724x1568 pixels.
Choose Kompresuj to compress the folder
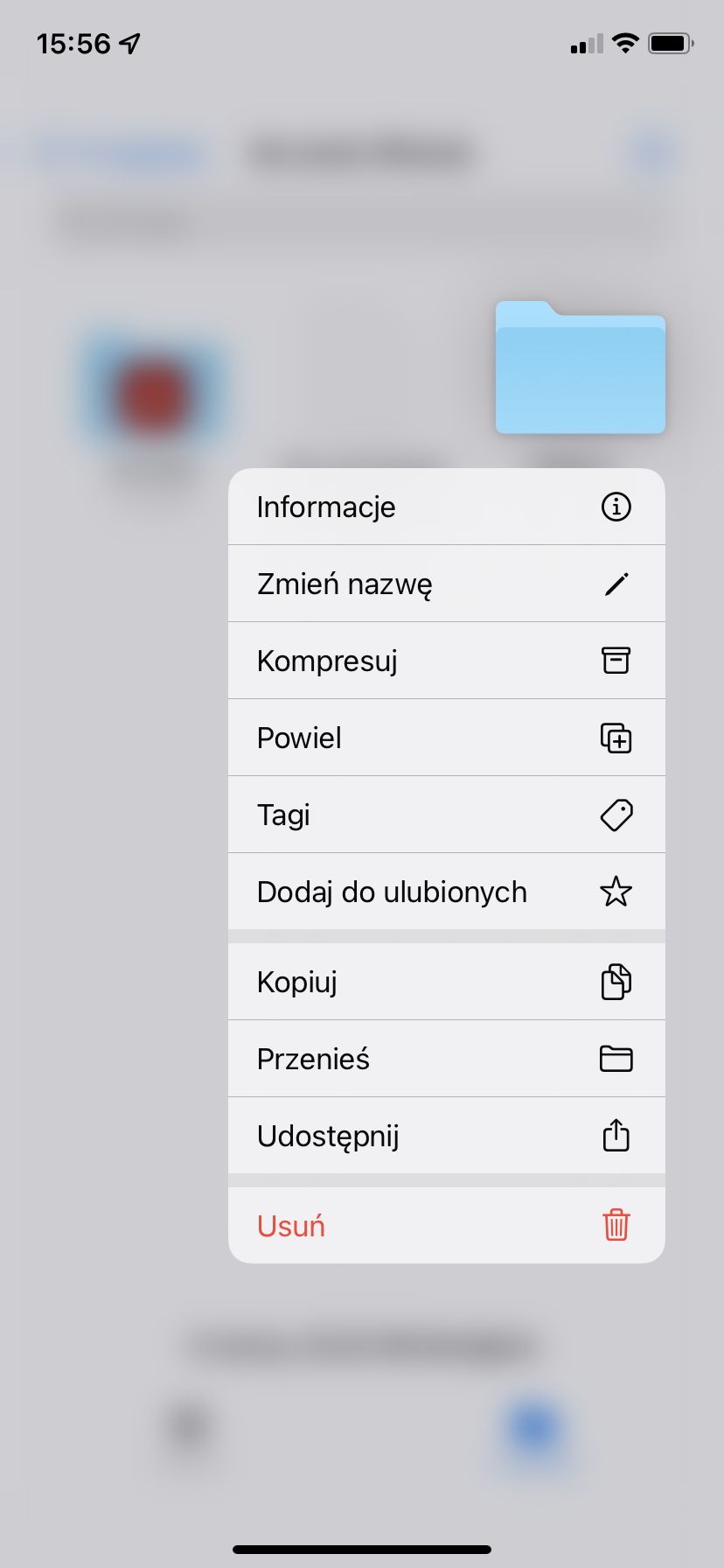[446, 661]
